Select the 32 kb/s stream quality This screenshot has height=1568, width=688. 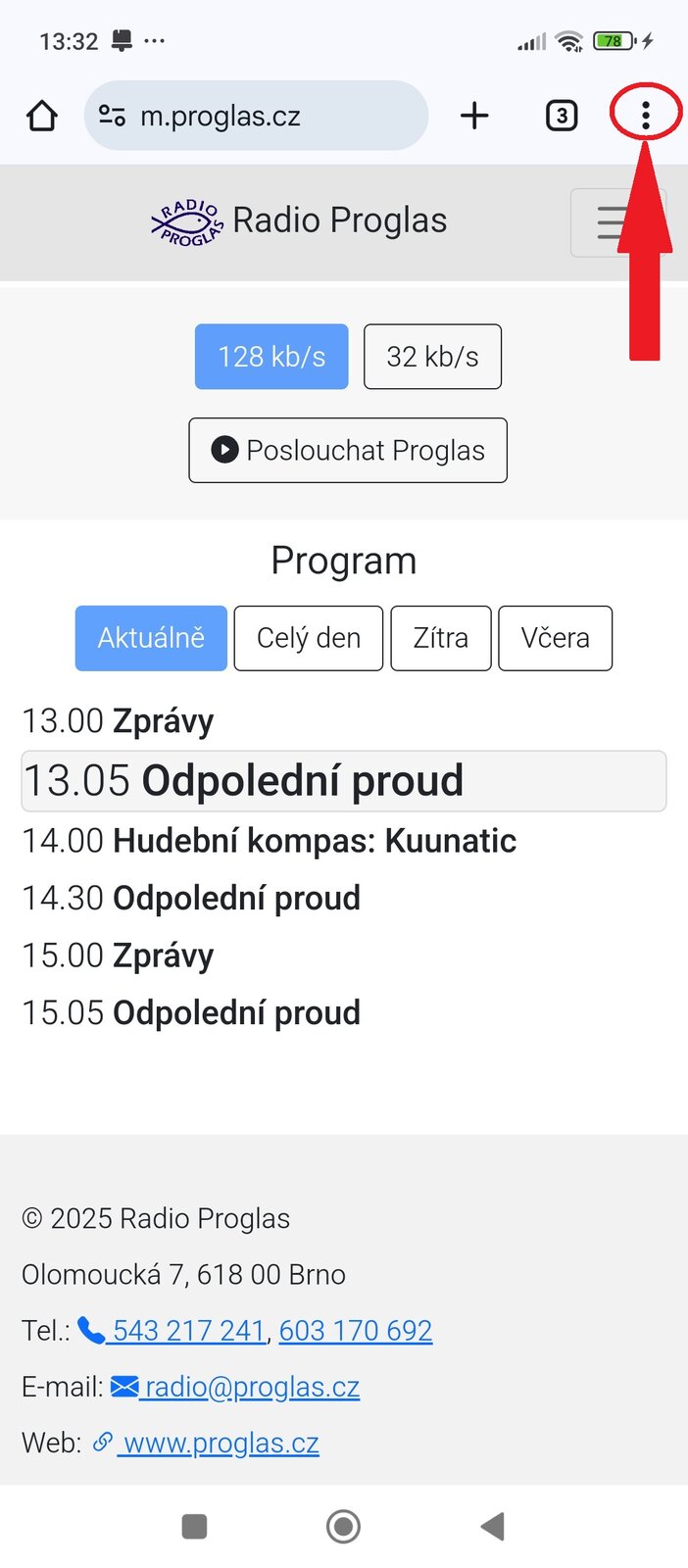(432, 357)
